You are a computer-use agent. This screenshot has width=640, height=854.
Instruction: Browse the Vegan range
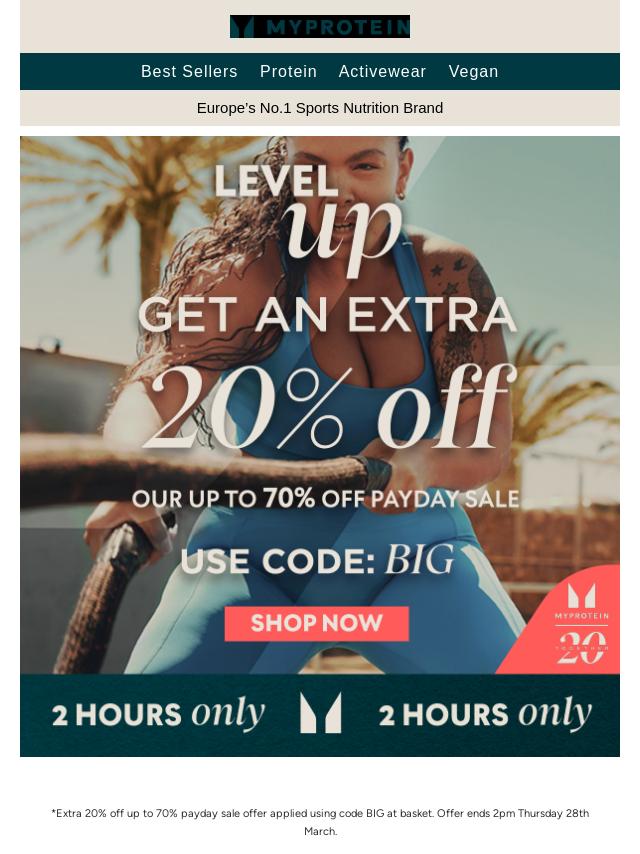473,72
